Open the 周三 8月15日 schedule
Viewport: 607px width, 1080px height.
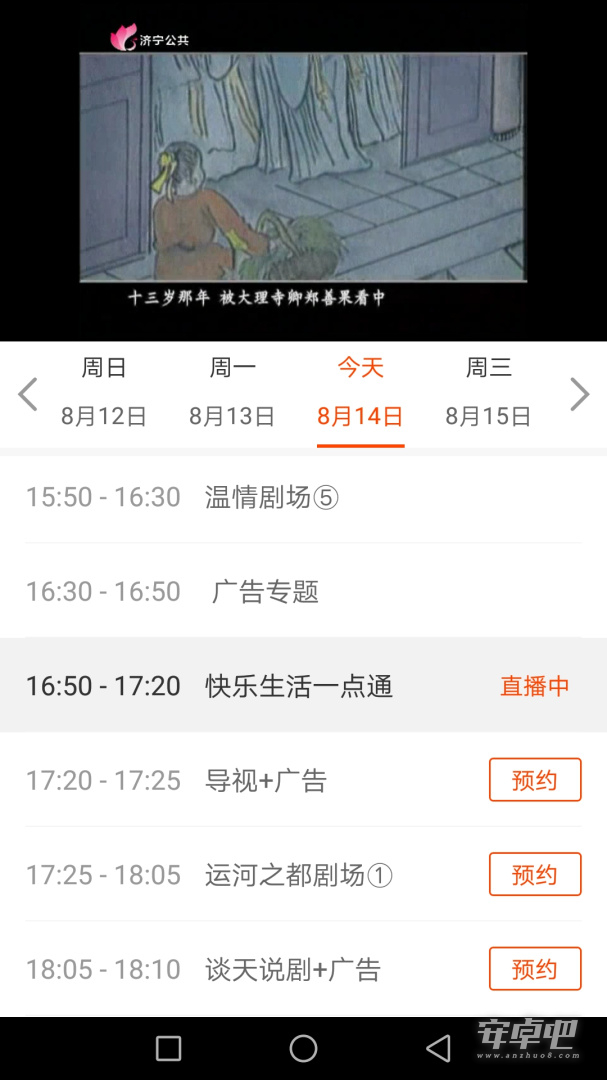[488, 393]
